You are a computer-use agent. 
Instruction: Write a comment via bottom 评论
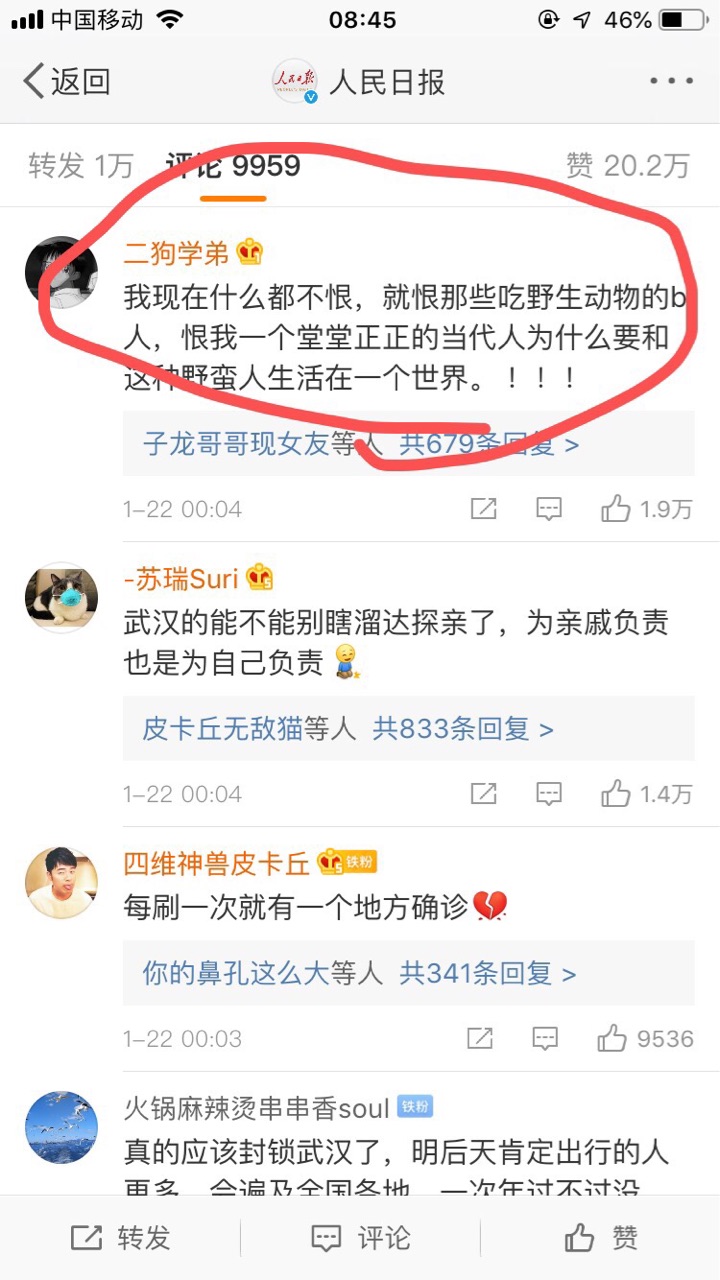(360, 1238)
